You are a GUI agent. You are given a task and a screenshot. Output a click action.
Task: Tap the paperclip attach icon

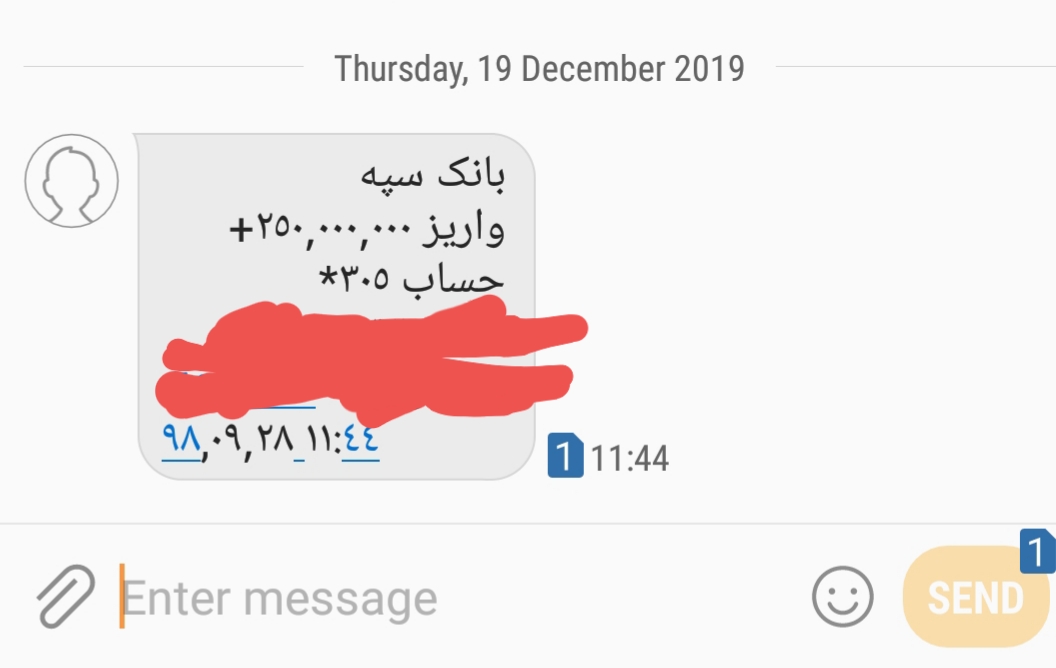click(x=65, y=597)
